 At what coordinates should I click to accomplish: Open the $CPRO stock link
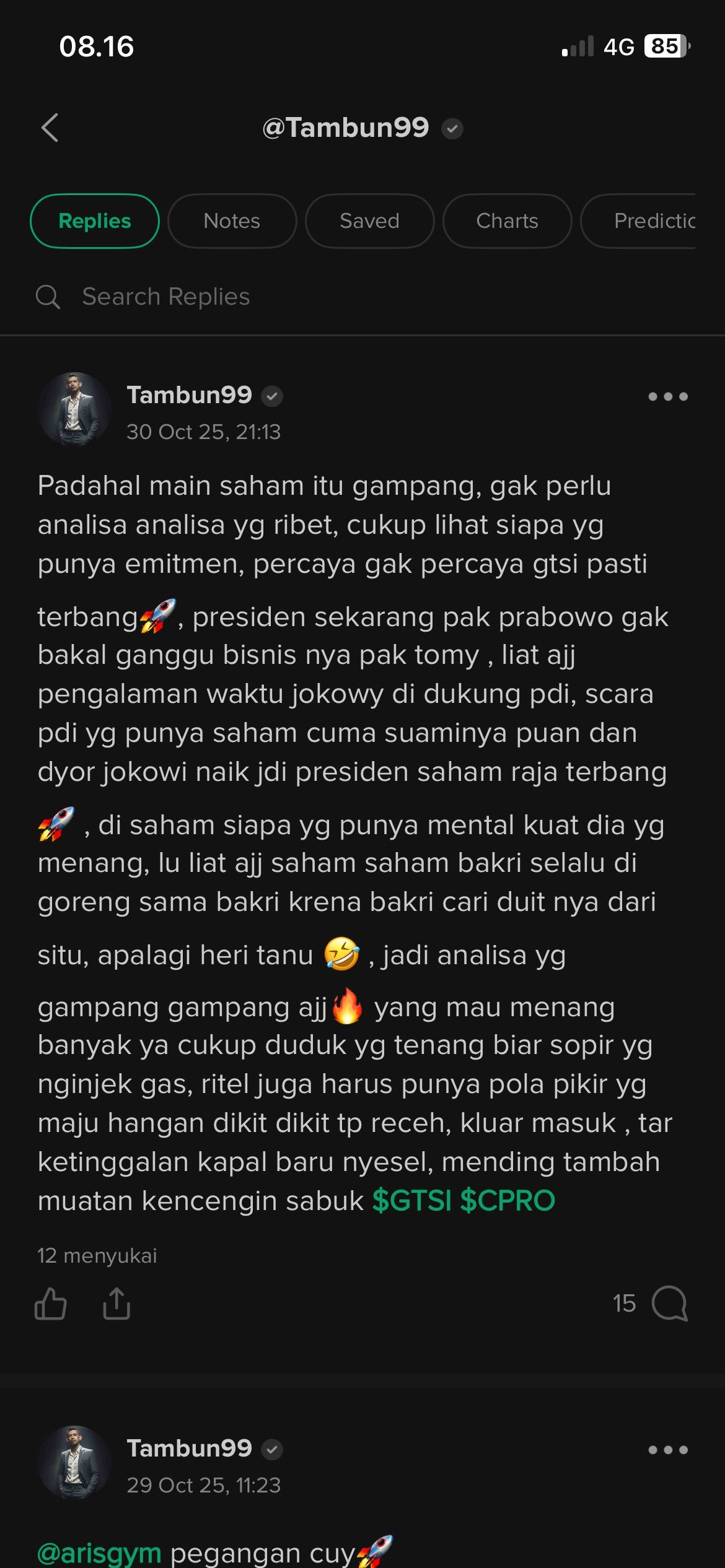coord(507,1201)
